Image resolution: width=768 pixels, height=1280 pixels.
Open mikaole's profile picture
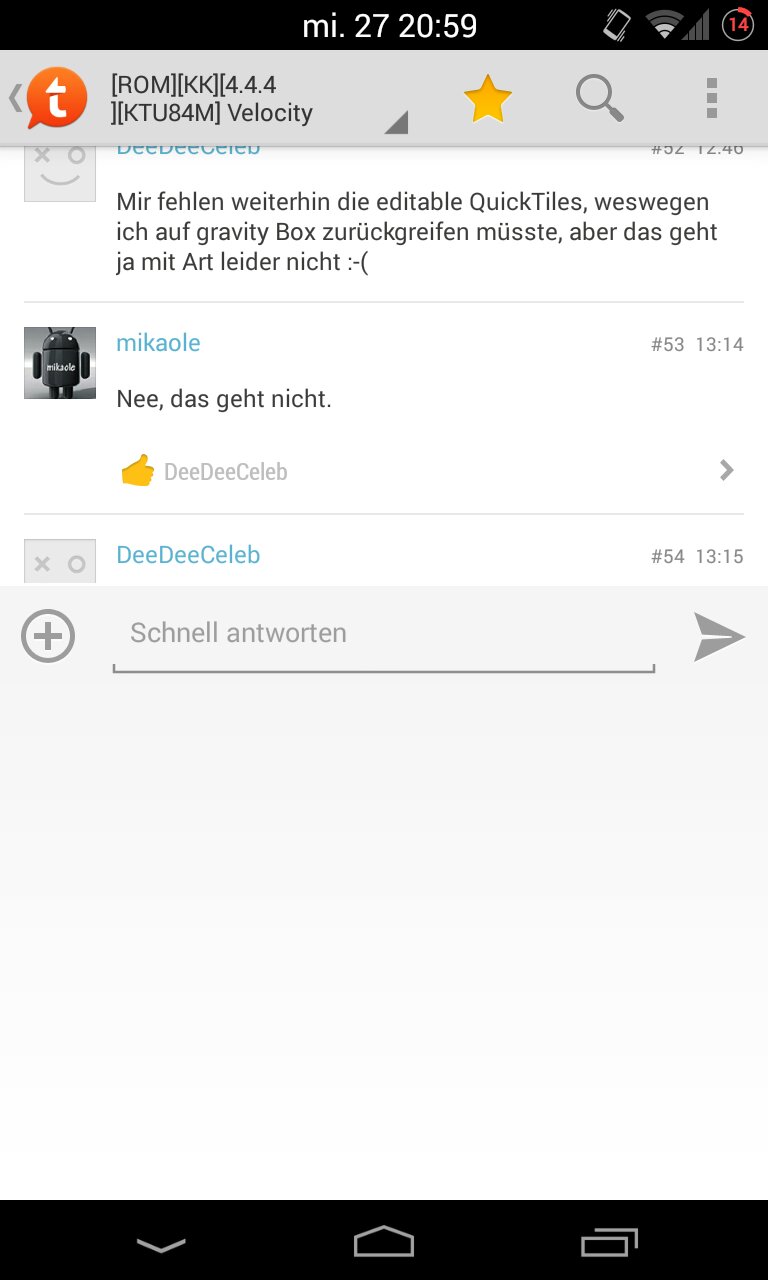click(60, 363)
